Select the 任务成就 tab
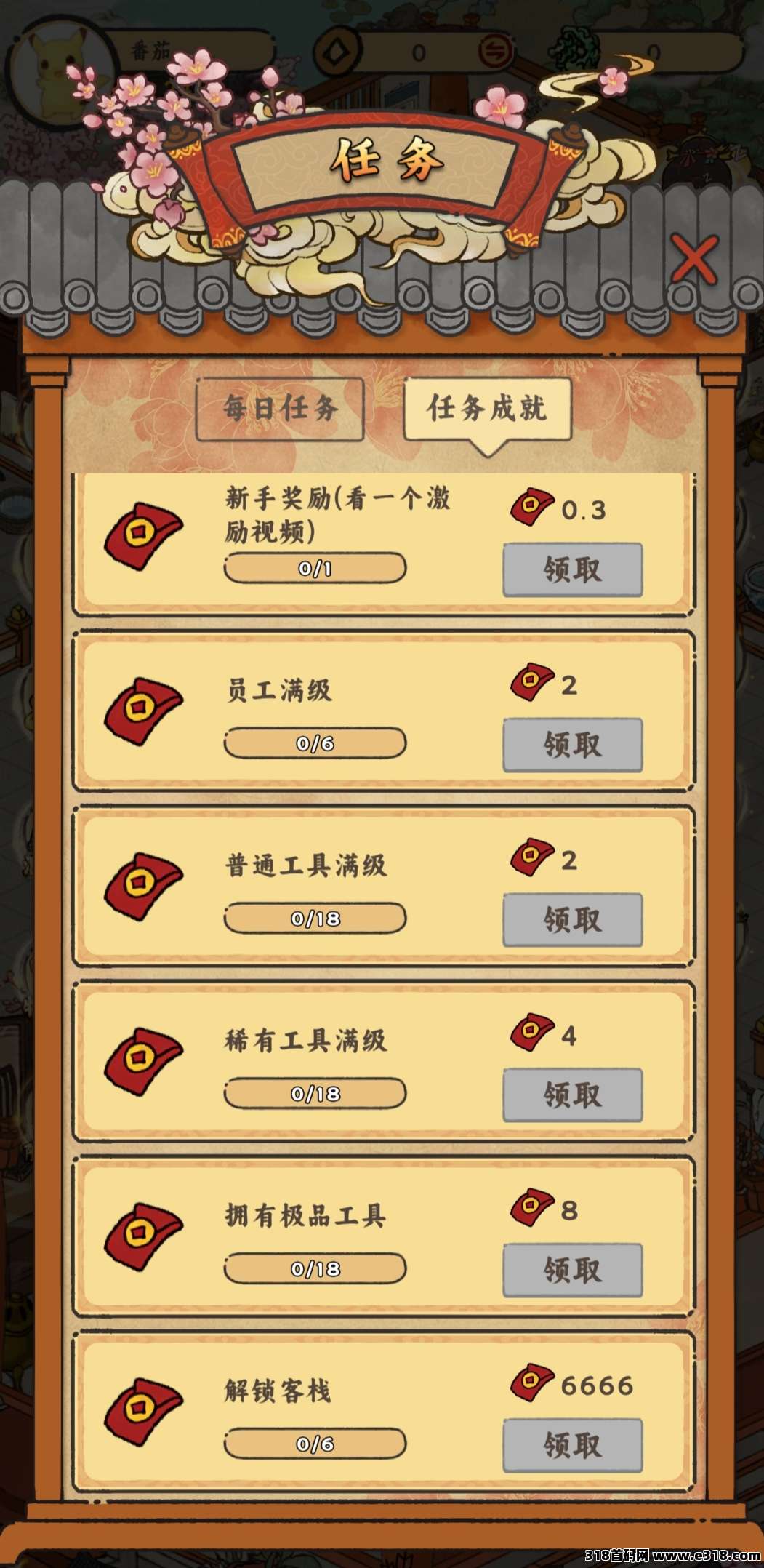Viewport: 764px width, 1568px height. (487, 409)
